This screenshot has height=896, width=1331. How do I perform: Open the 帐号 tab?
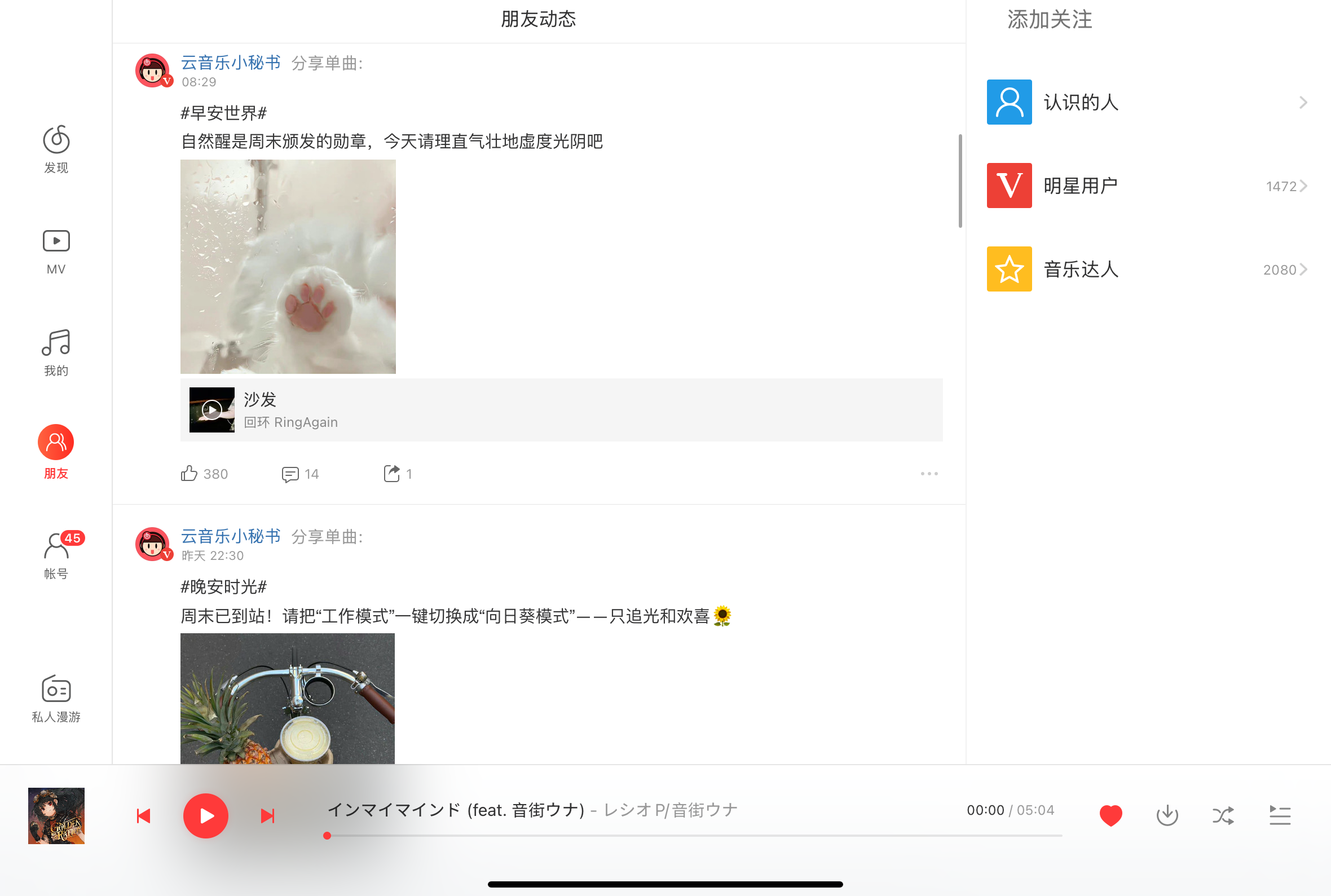point(56,554)
